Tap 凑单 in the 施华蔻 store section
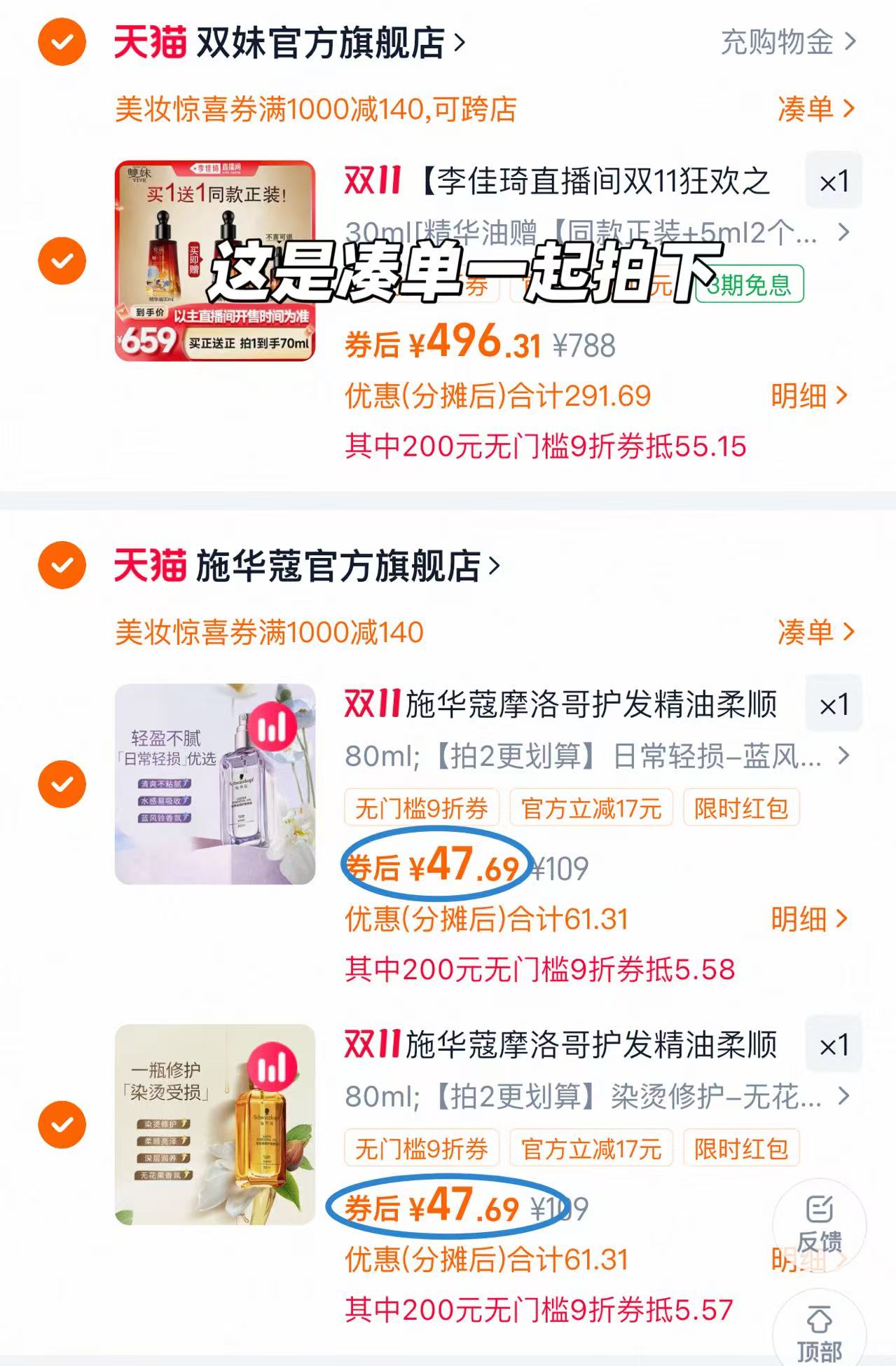The width and height of the screenshot is (896, 1366). pyautogui.click(x=815, y=632)
